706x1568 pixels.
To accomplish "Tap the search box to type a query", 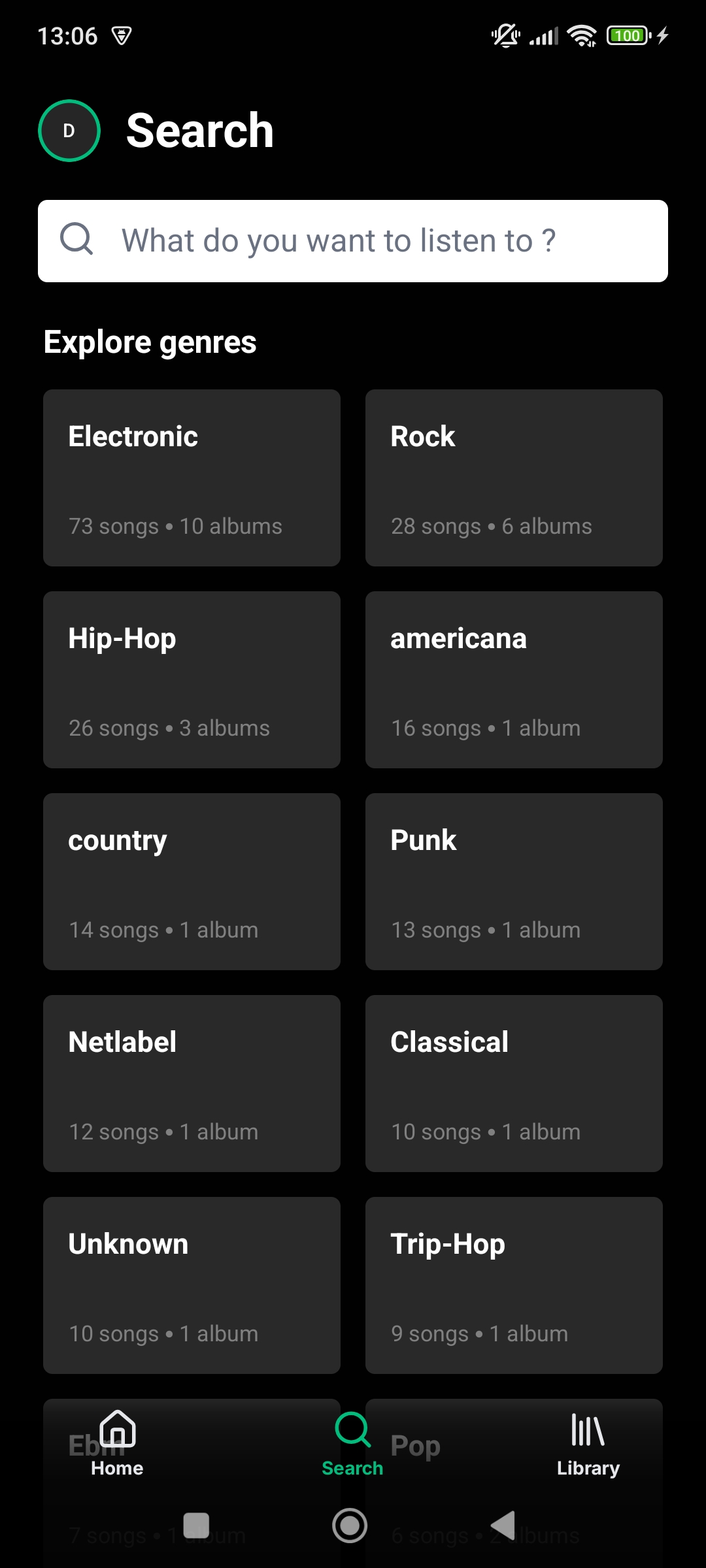I will pos(353,241).
